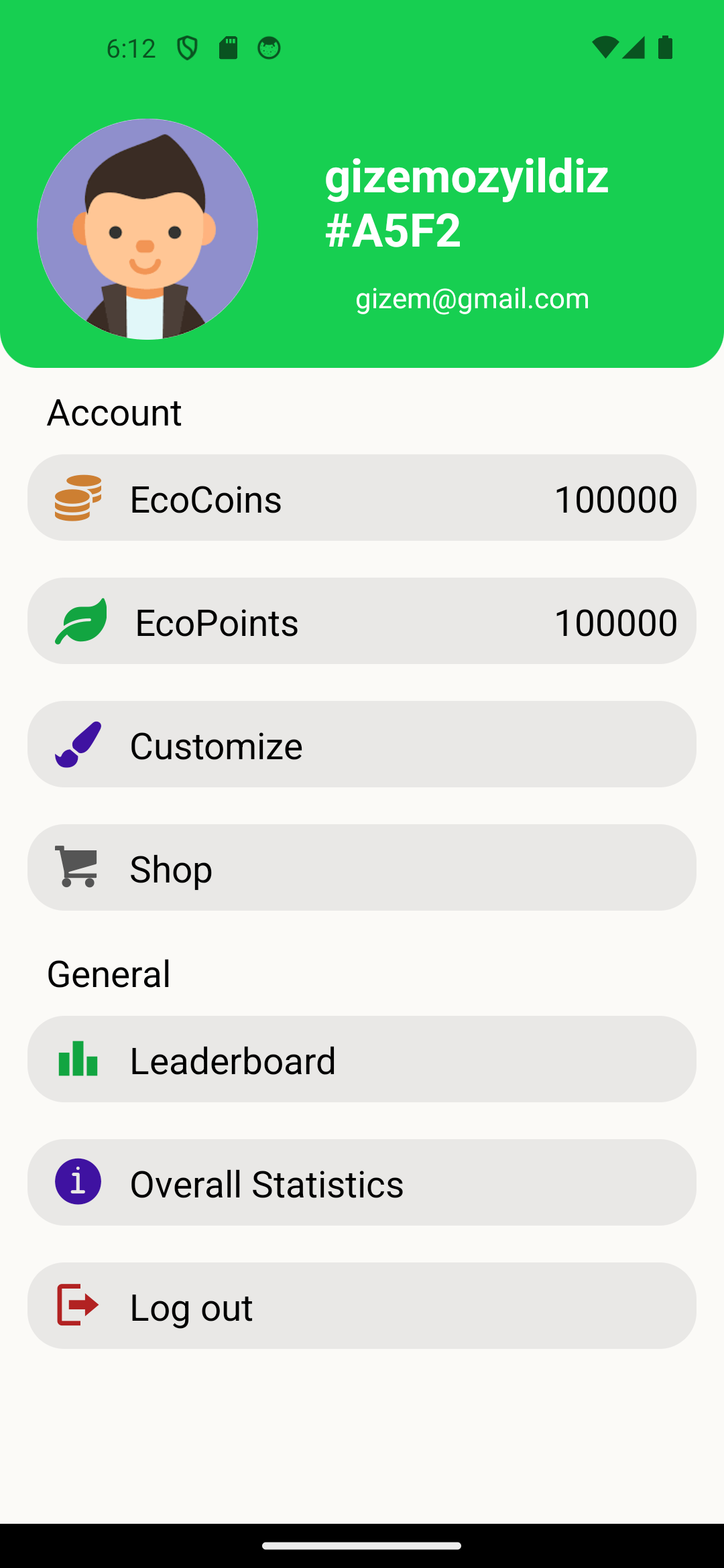724x1568 pixels.
Task: Open the EcoCoins row
Action: click(362, 498)
